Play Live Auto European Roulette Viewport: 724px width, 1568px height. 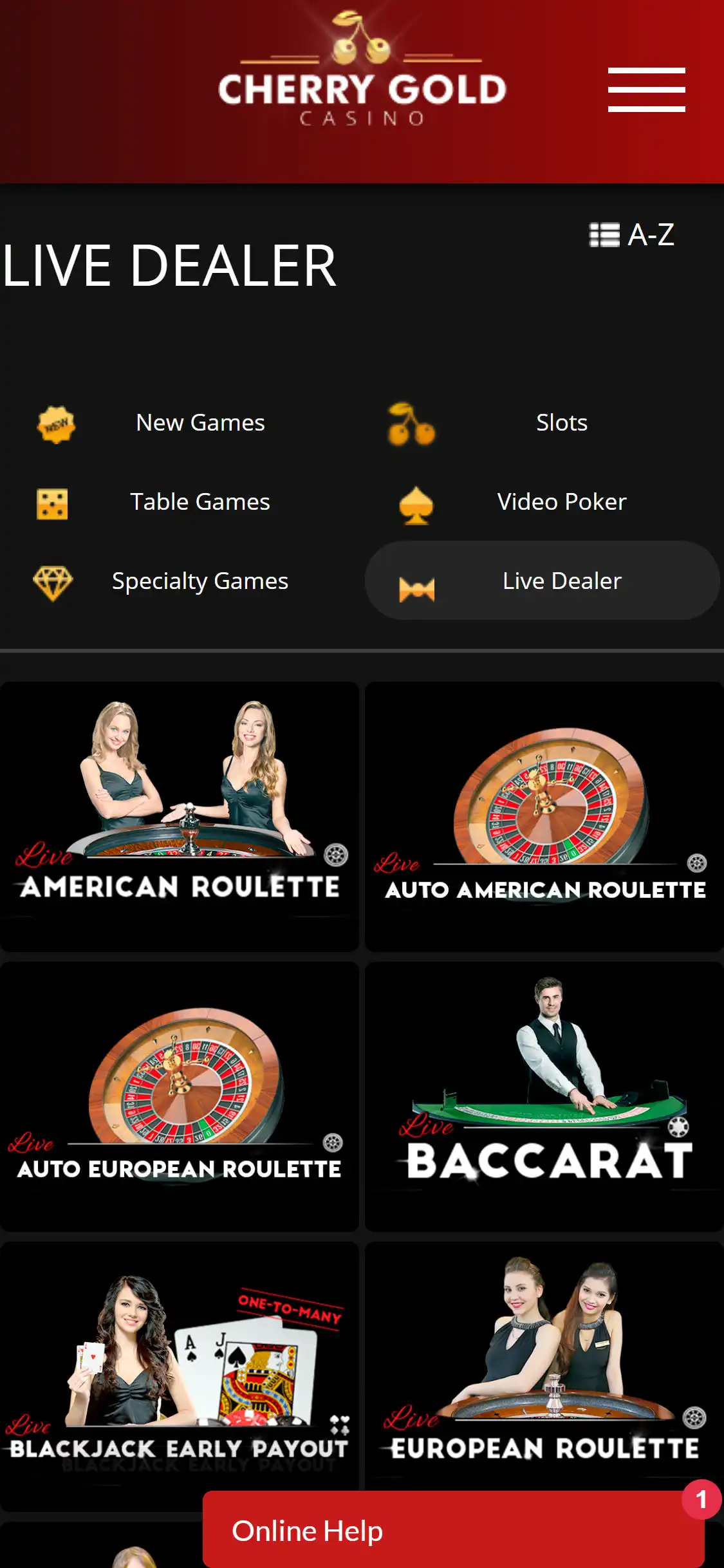tap(179, 1096)
